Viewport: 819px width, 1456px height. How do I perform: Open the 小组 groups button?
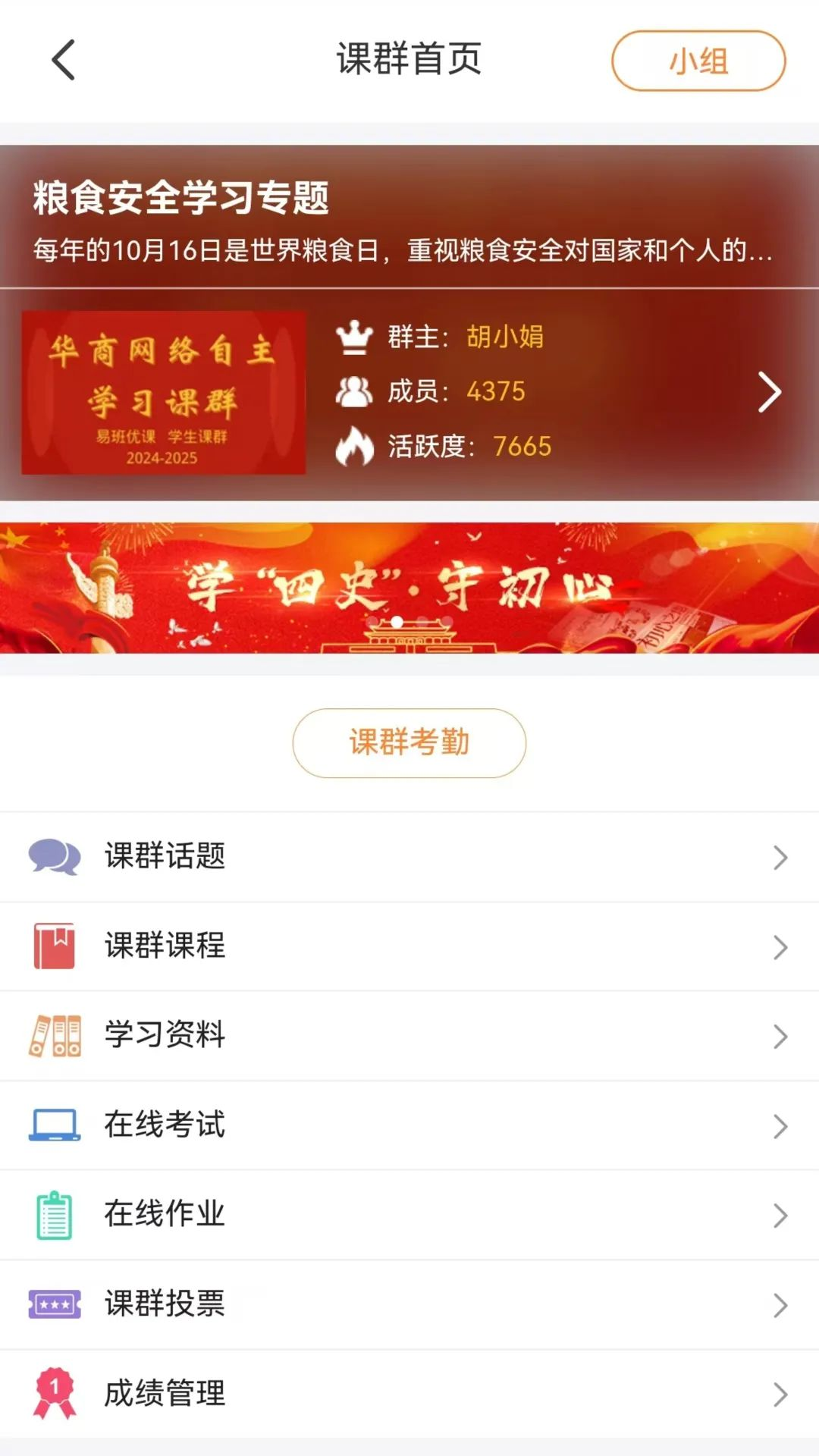[x=698, y=61]
